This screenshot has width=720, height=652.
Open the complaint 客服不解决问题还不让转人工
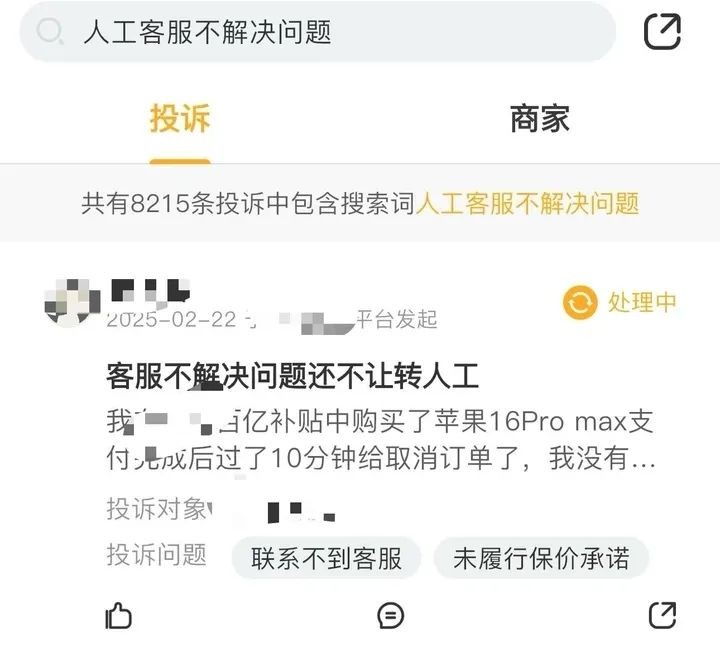[293, 376]
